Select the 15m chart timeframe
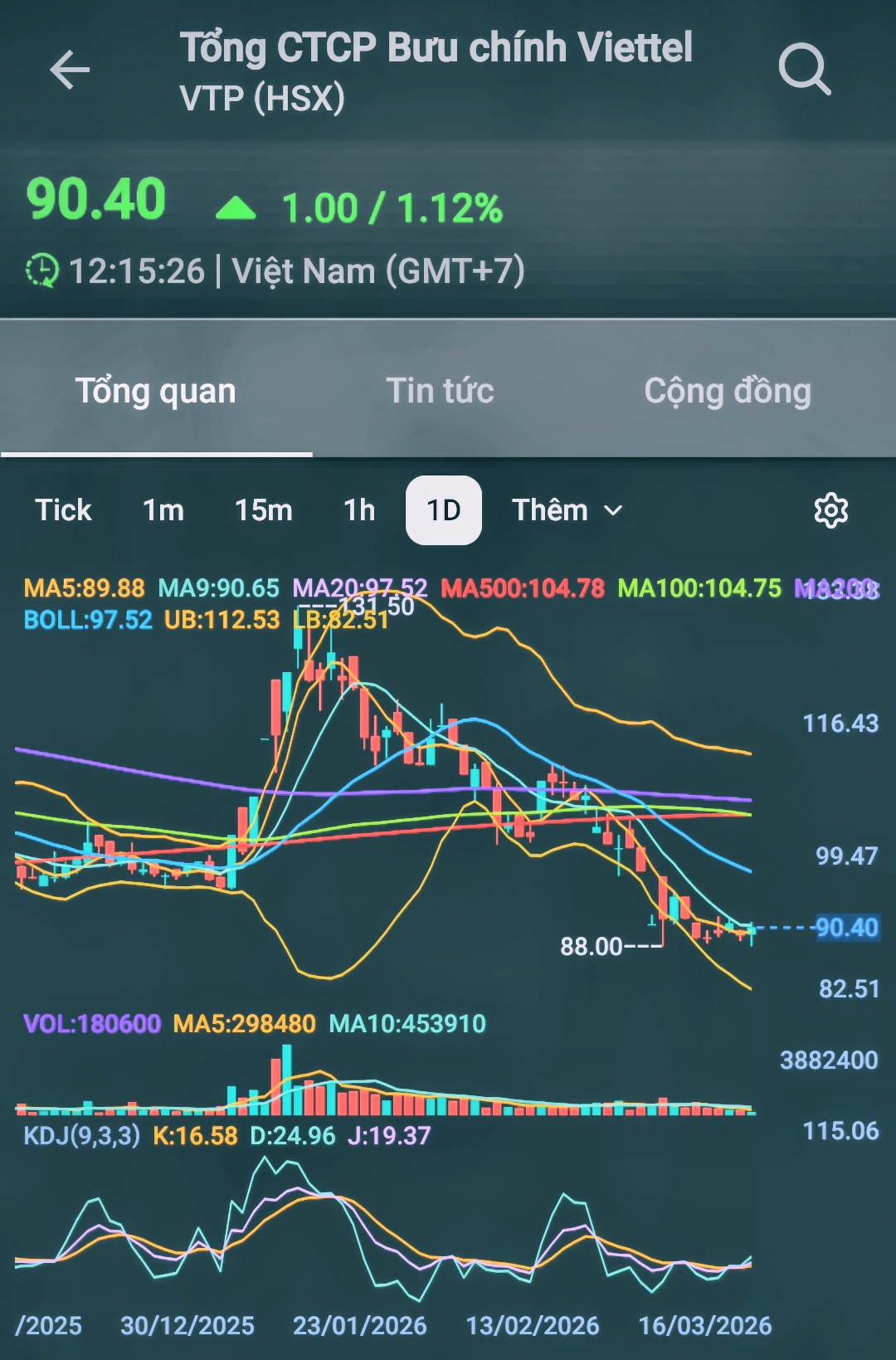 pos(263,510)
